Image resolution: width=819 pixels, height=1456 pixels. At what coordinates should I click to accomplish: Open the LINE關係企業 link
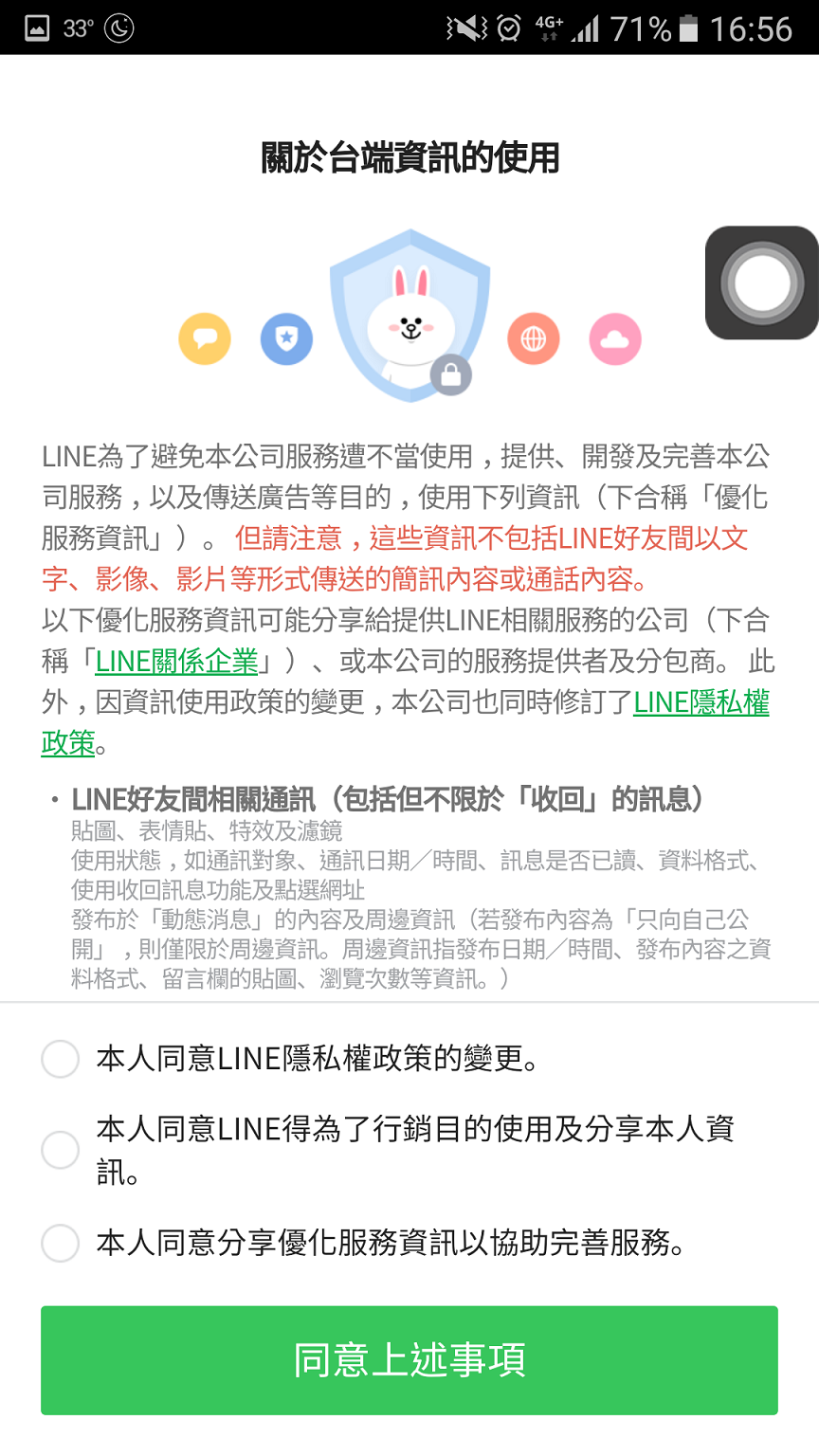point(176,662)
